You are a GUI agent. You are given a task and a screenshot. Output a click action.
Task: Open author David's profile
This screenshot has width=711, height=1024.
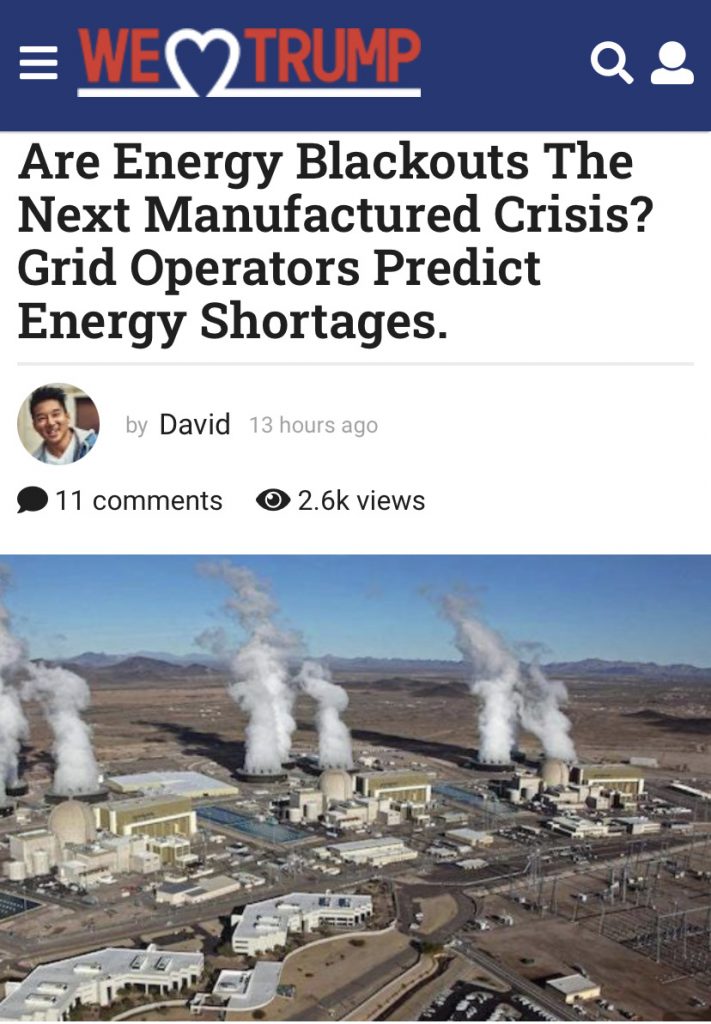(x=194, y=424)
